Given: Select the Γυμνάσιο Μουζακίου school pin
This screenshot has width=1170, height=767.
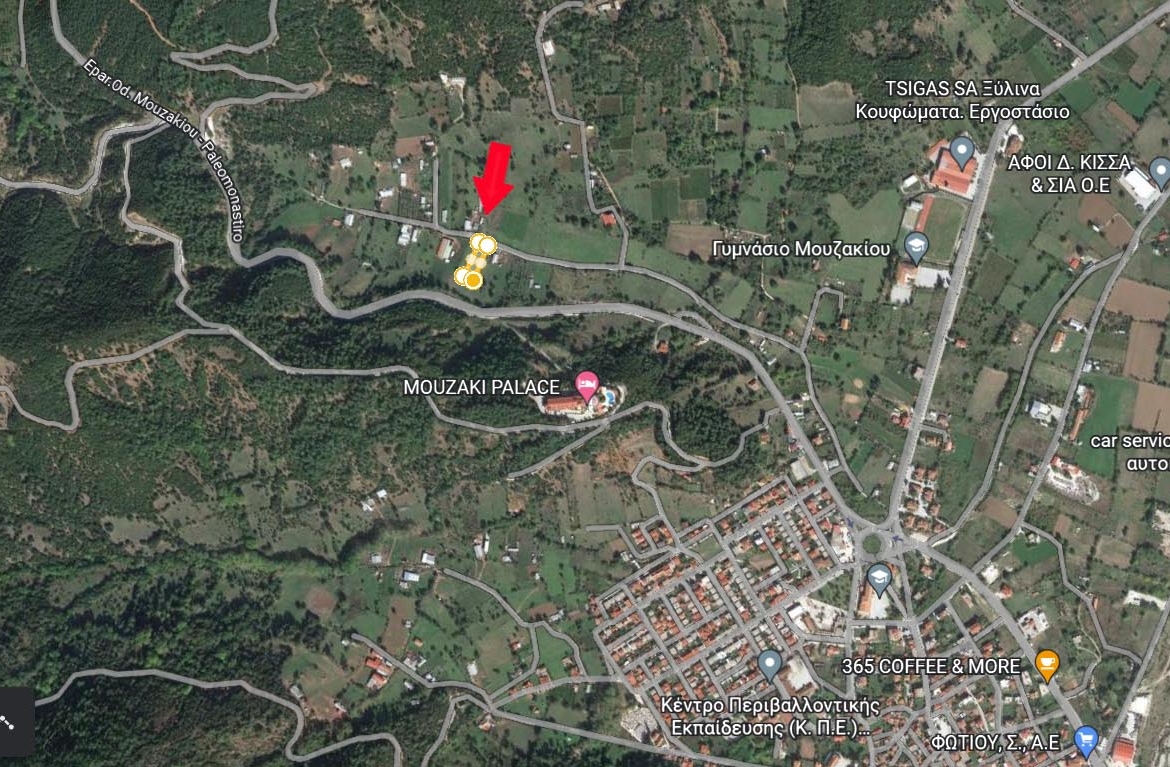Looking at the screenshot, I should [916, 246].
